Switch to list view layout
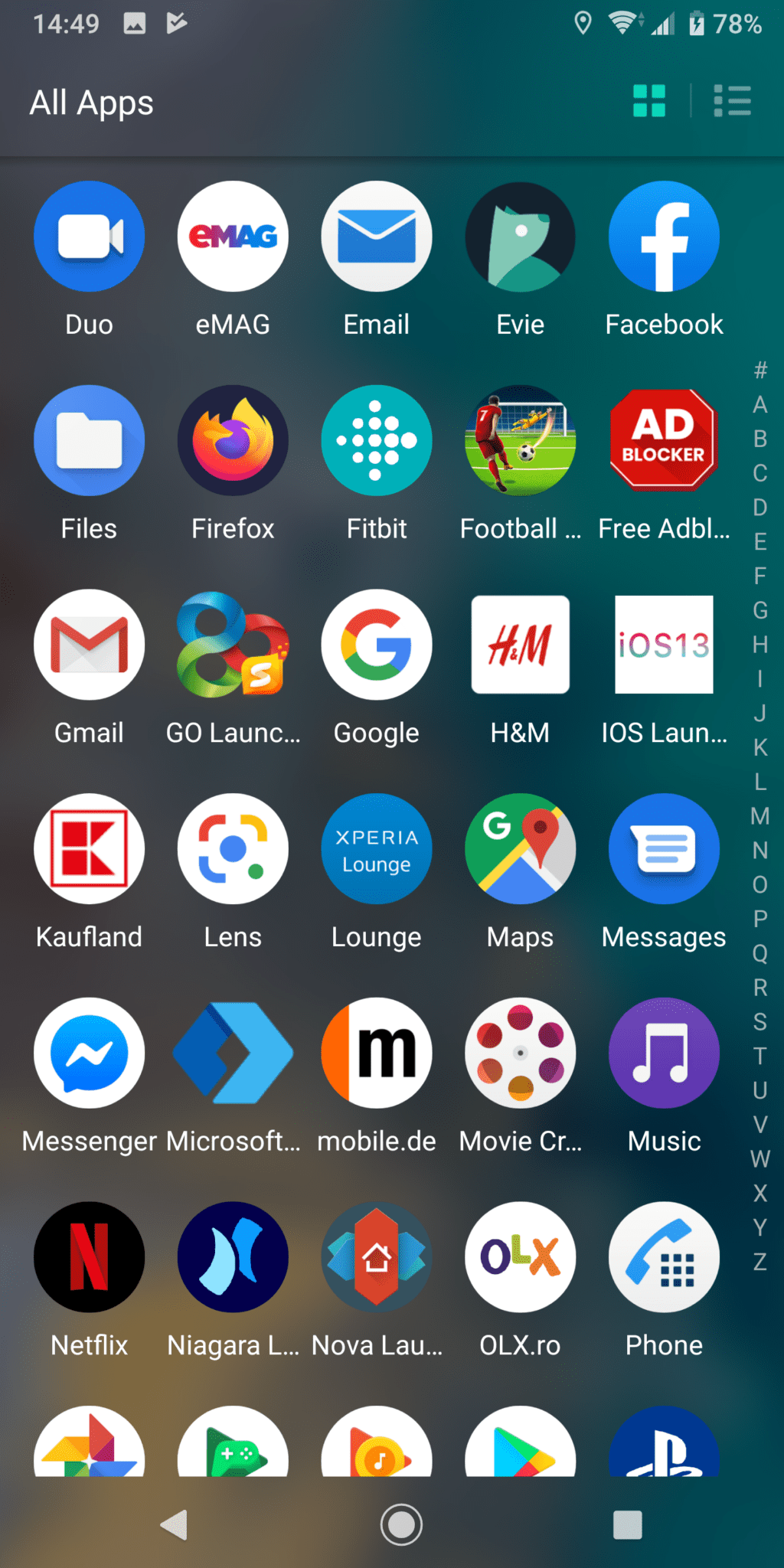 click(x=732, y=101)
